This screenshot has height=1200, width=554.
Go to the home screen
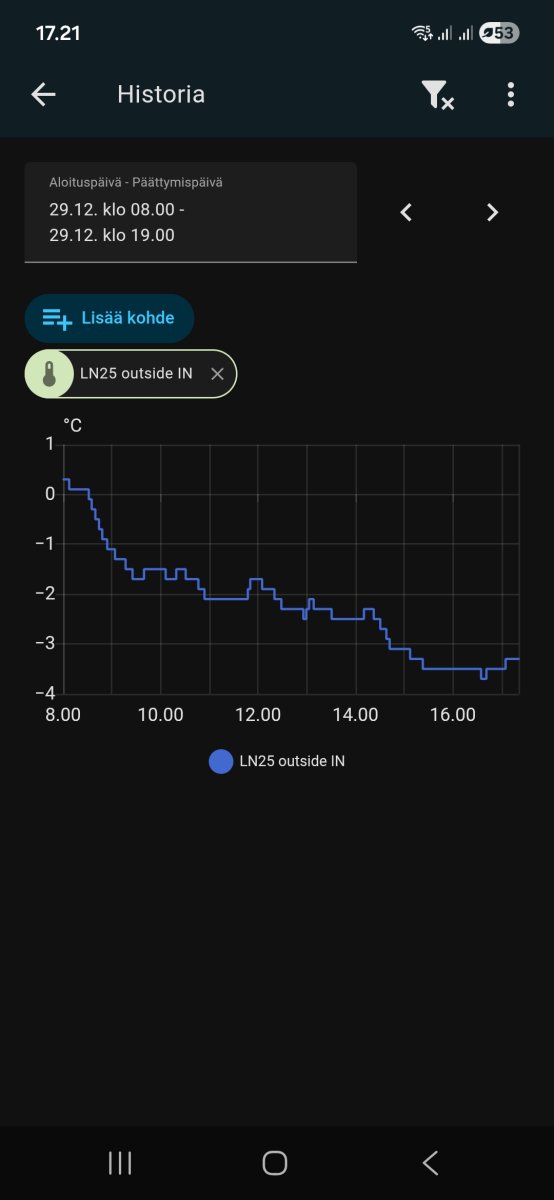[275, 1162]
